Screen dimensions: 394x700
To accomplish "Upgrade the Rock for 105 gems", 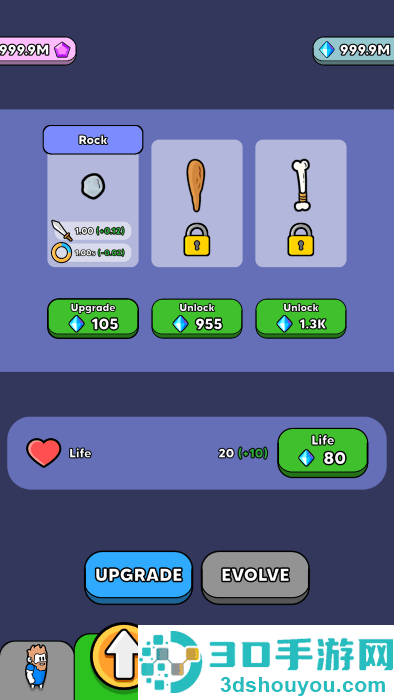I will pos(93,318).
